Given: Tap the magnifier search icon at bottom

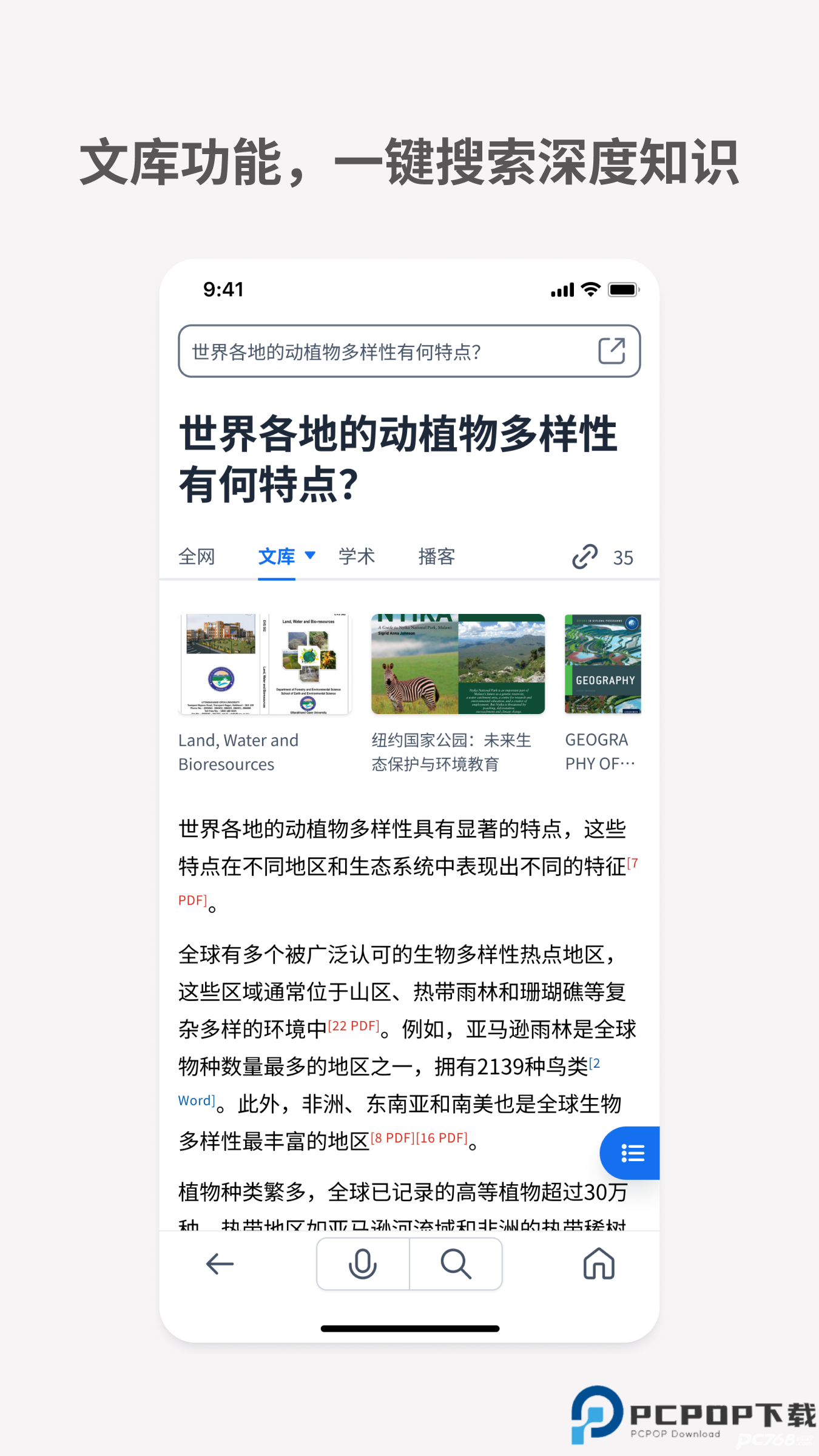Looking at the screenshot, I should click(x=456, y=1265).
